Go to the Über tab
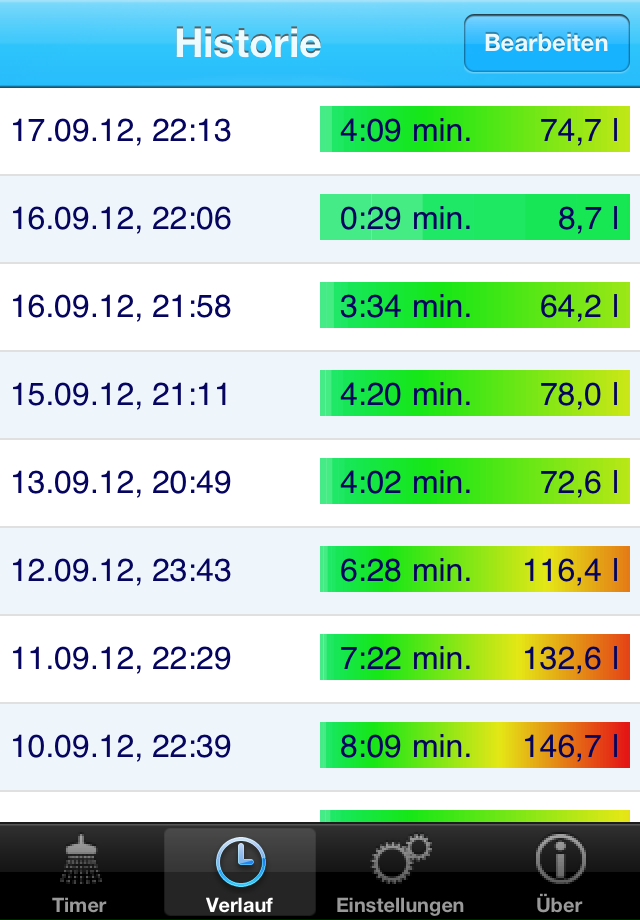Image resolution: width=640 pixels, height=920 pixels. [x=559, y=872]
